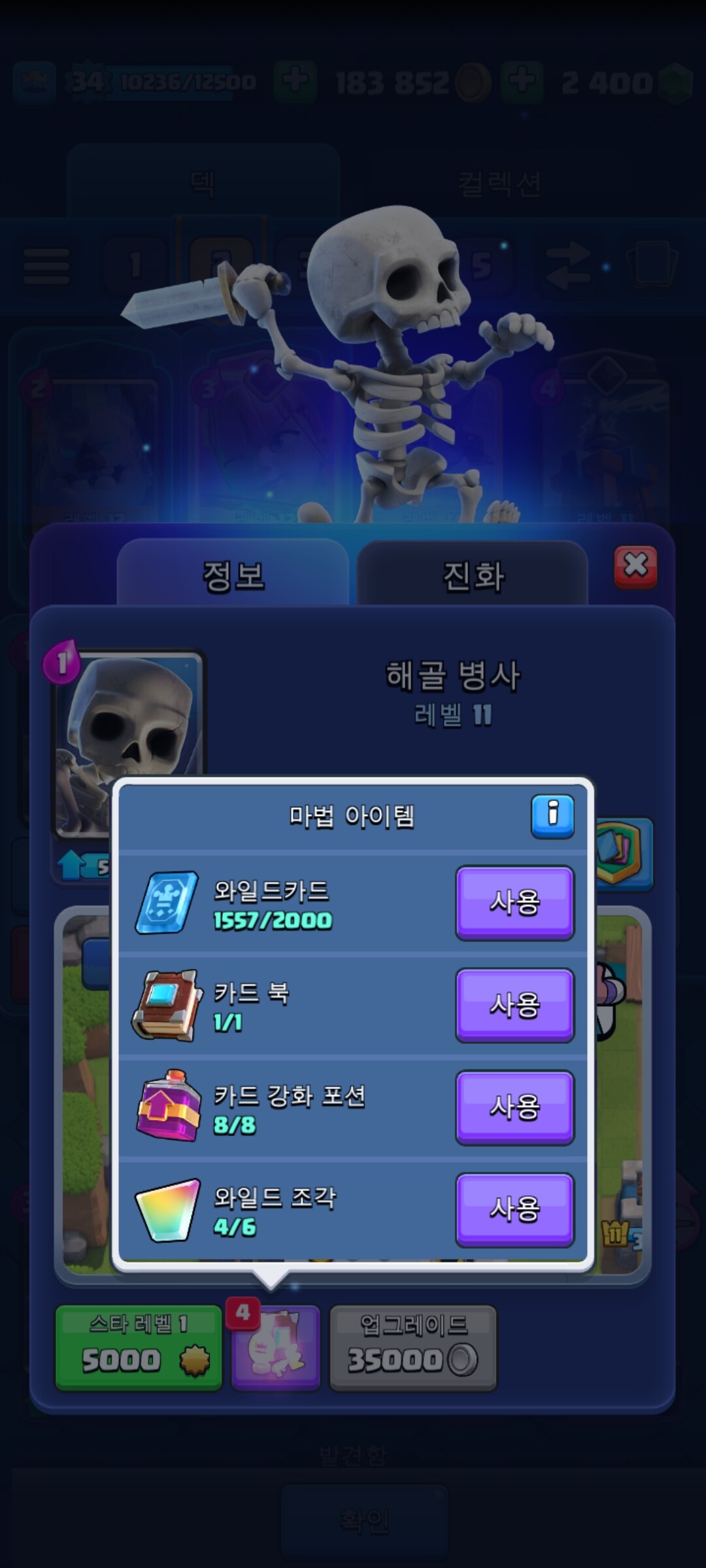Close the 해골 병사 card popup
This screenshot has width=706, height=1568.
tap(635, 566)
